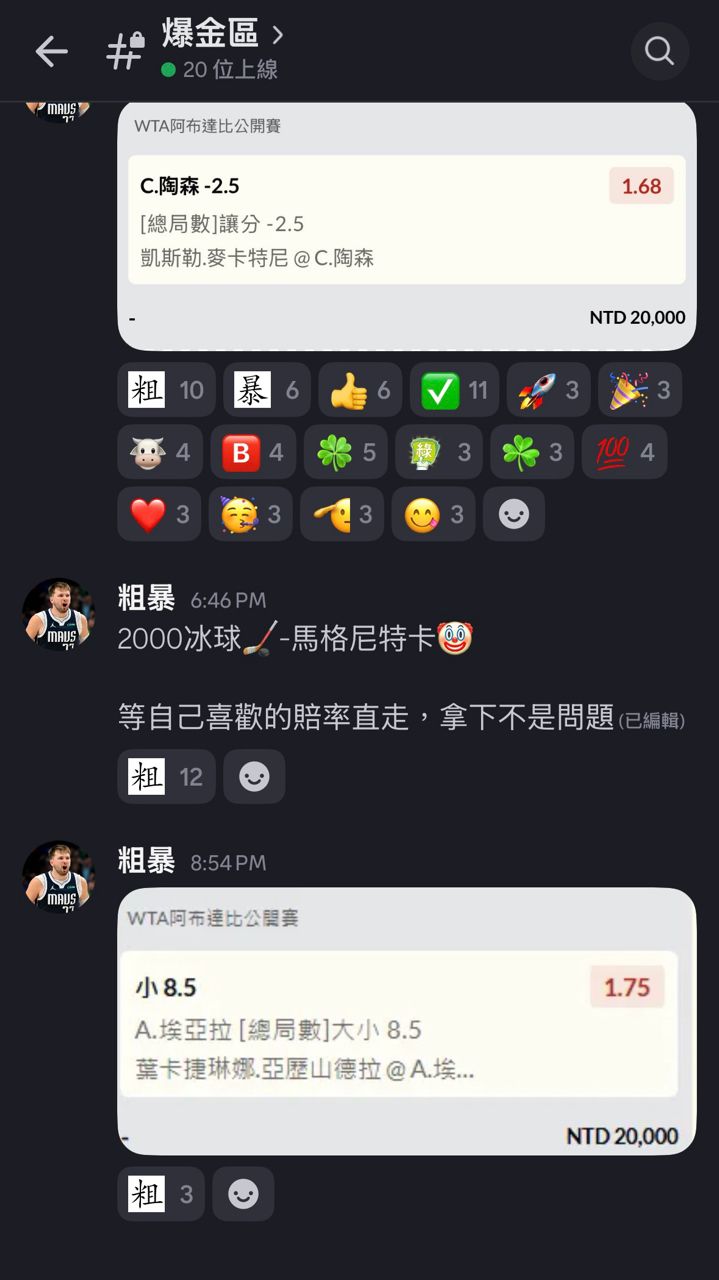This screenshot has width=719, height=1280.
Task: React with the party popper emoji
Action: [640, 390]
